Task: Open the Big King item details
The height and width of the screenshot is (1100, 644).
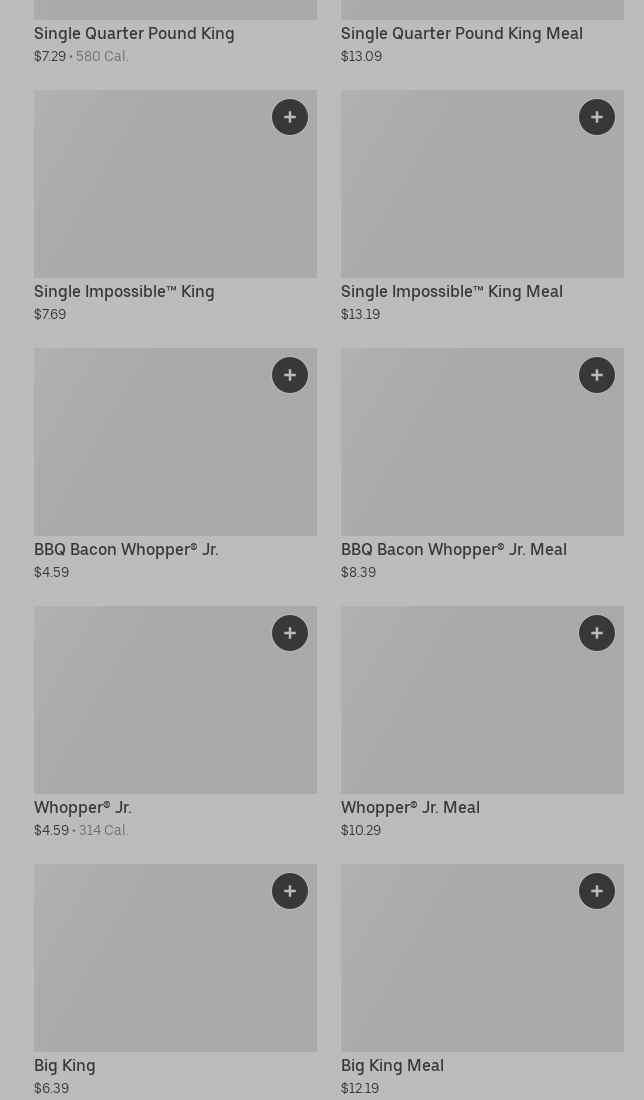Action: coord(175,981)
